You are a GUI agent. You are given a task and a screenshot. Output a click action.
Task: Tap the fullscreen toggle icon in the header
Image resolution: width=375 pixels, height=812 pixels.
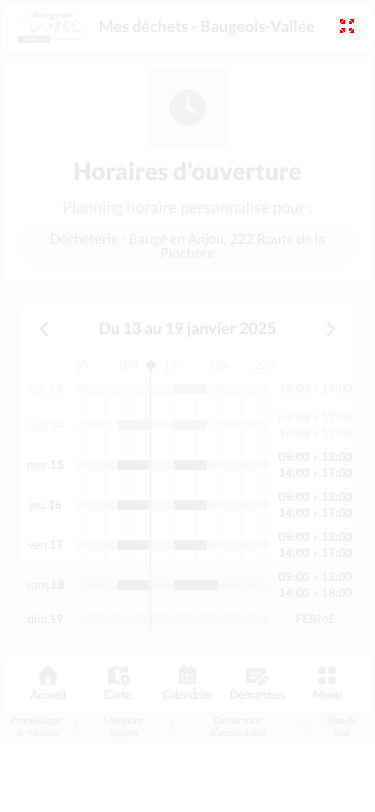tap(347, 26)
